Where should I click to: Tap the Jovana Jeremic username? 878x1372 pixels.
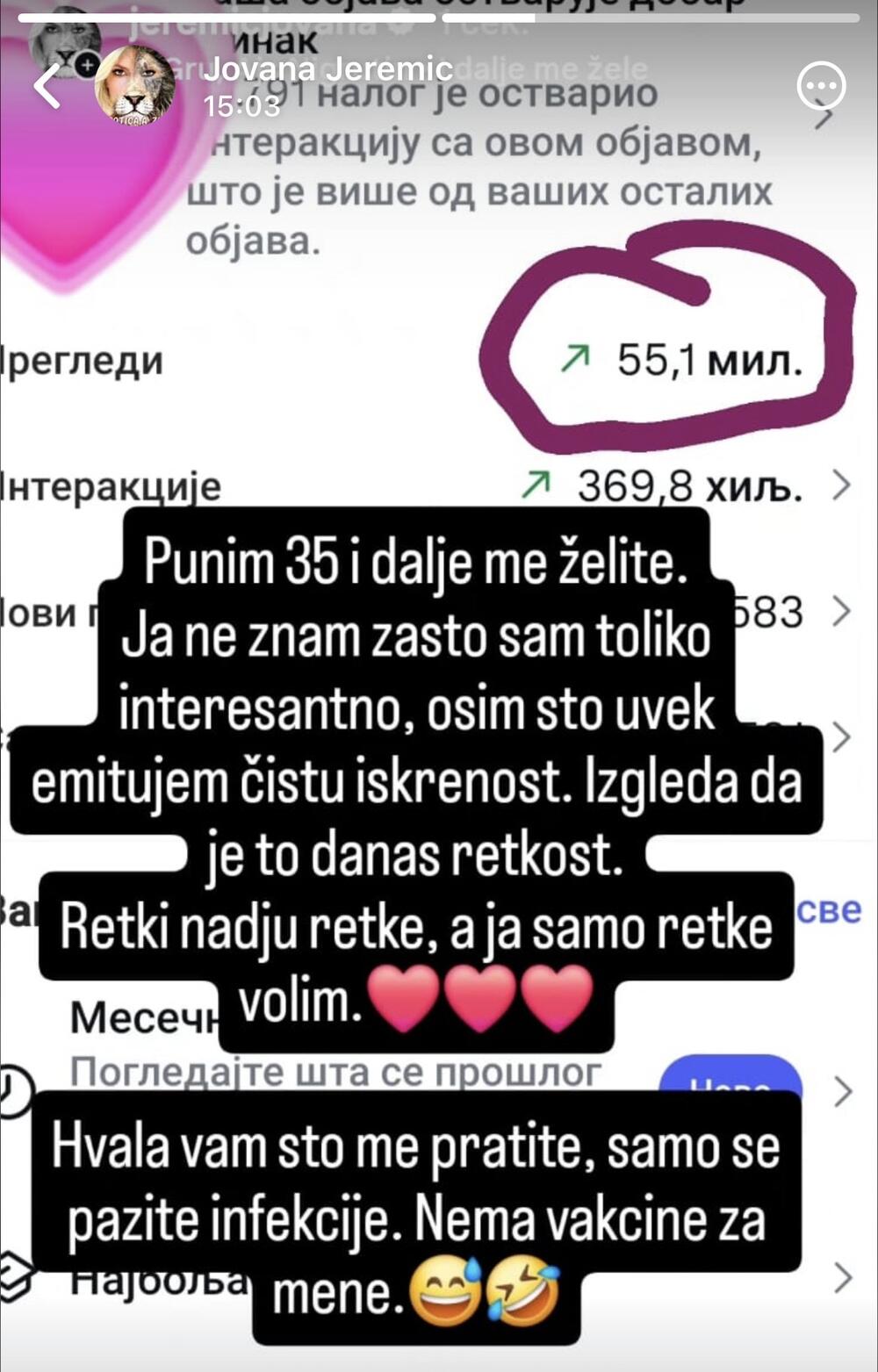pyautogui.click(x=327, y=69)
